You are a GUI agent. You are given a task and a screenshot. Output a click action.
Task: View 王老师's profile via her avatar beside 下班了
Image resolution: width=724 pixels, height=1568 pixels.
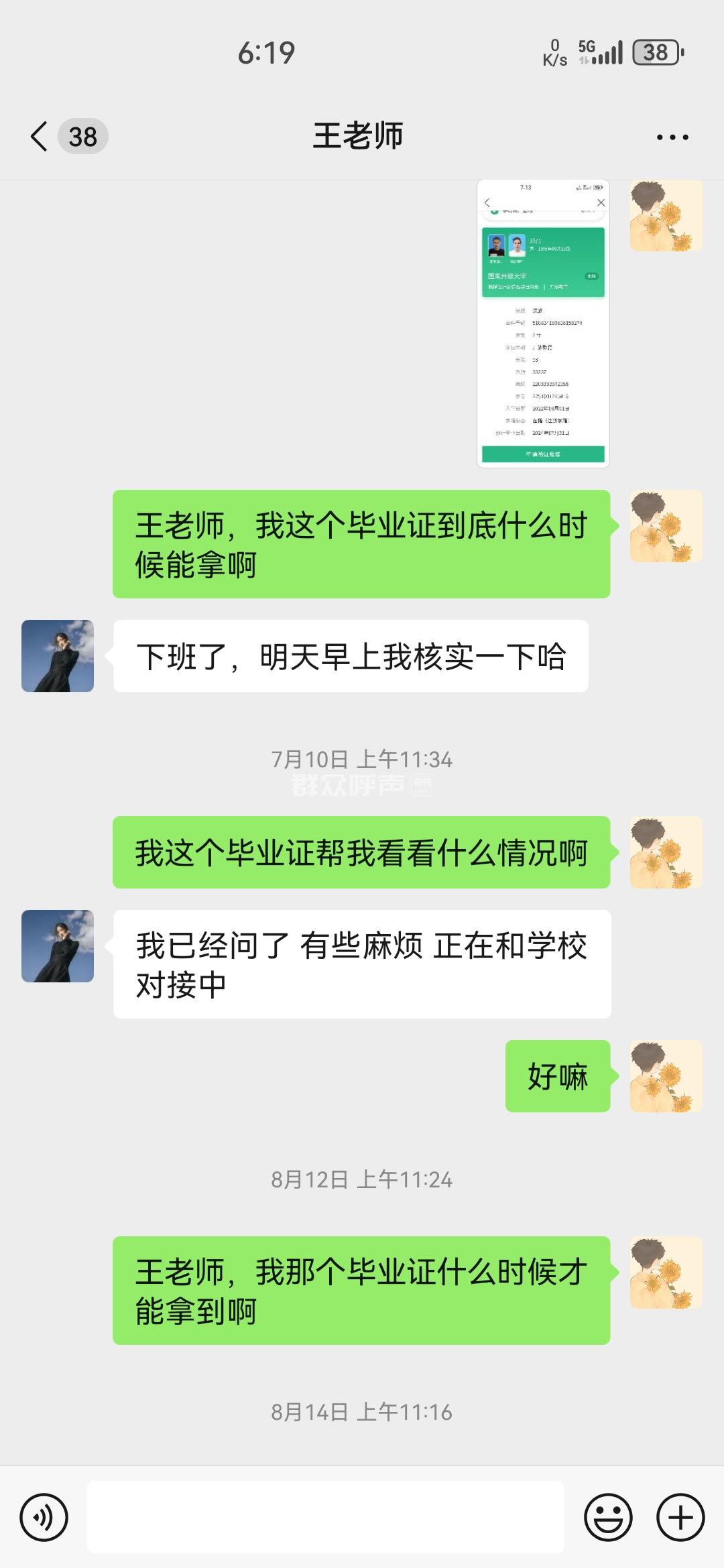[58, 656]
